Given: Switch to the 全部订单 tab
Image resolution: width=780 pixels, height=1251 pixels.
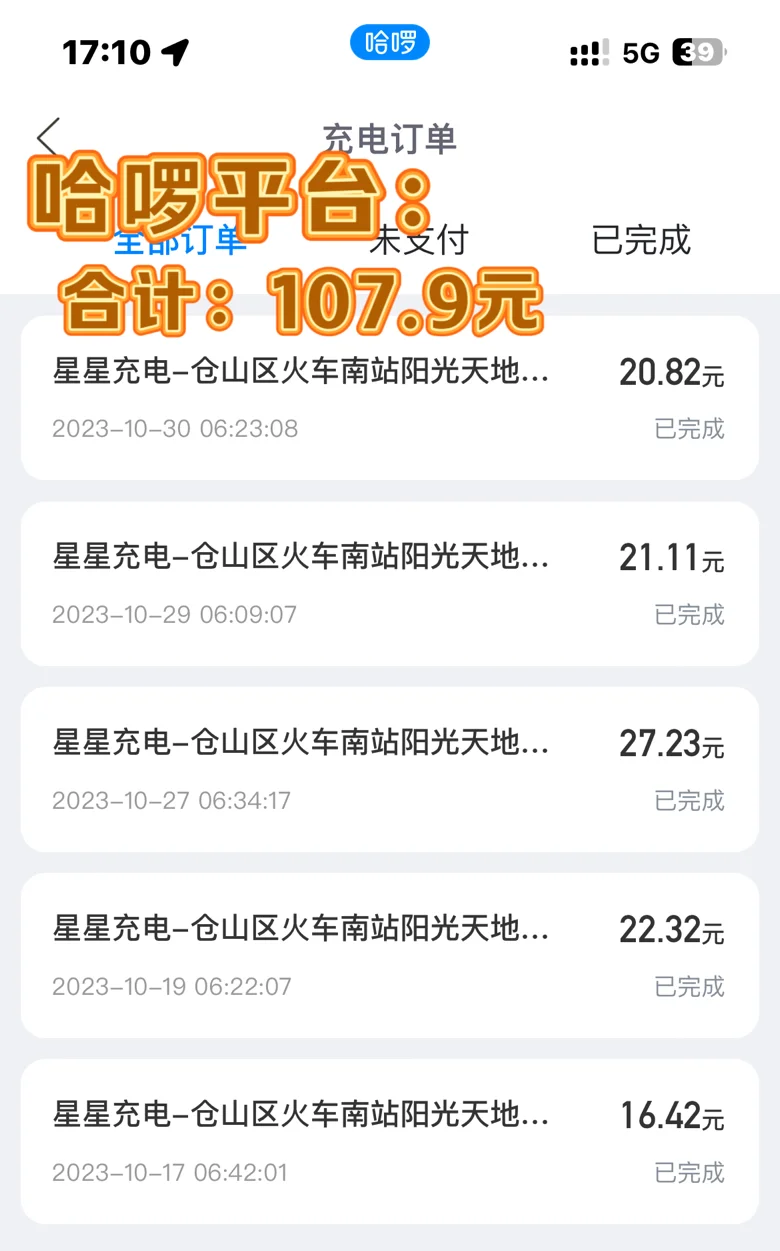Looking at the screenshot, I should click(180, 240).
